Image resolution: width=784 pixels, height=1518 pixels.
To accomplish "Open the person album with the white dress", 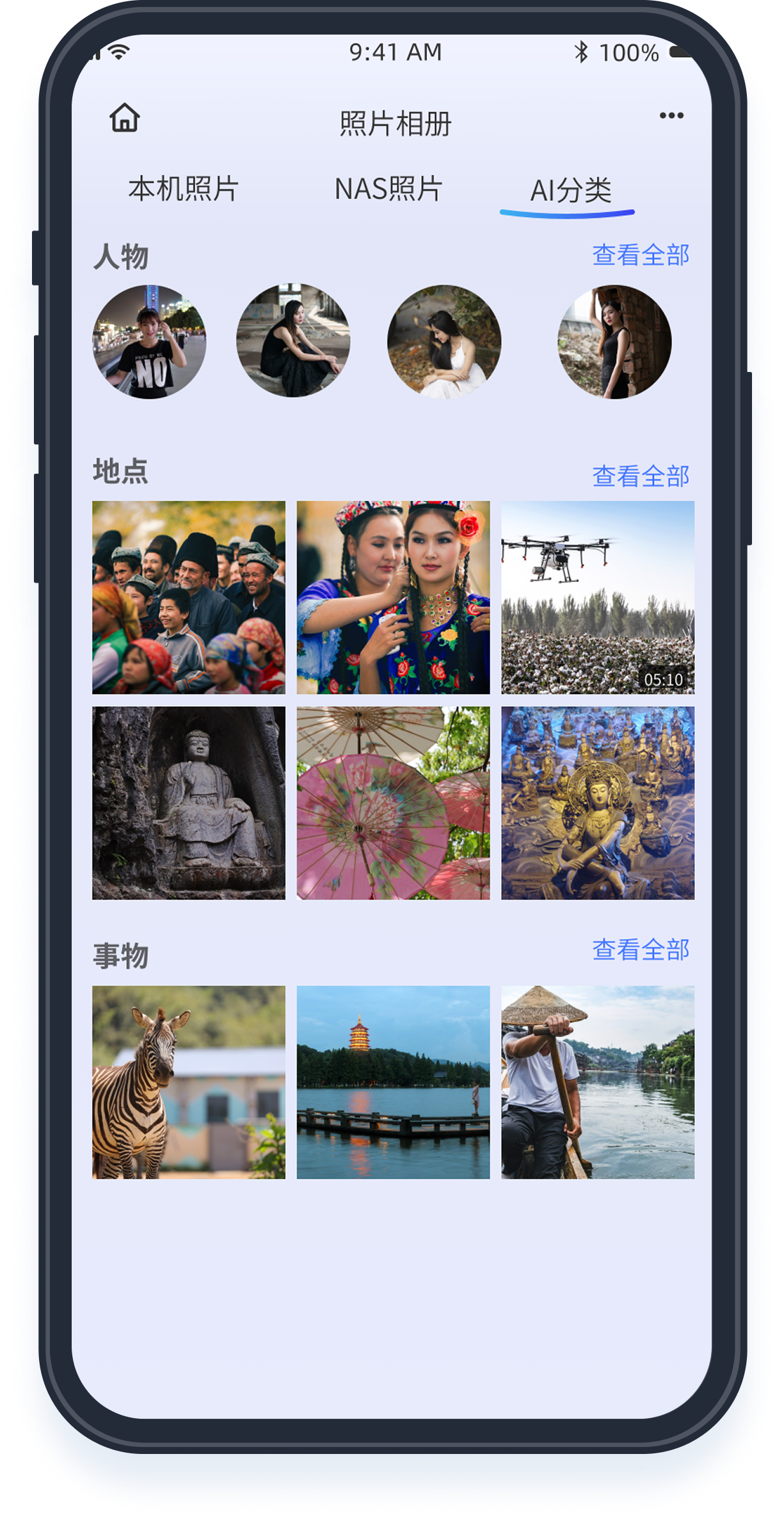I will tap(444, 342).
